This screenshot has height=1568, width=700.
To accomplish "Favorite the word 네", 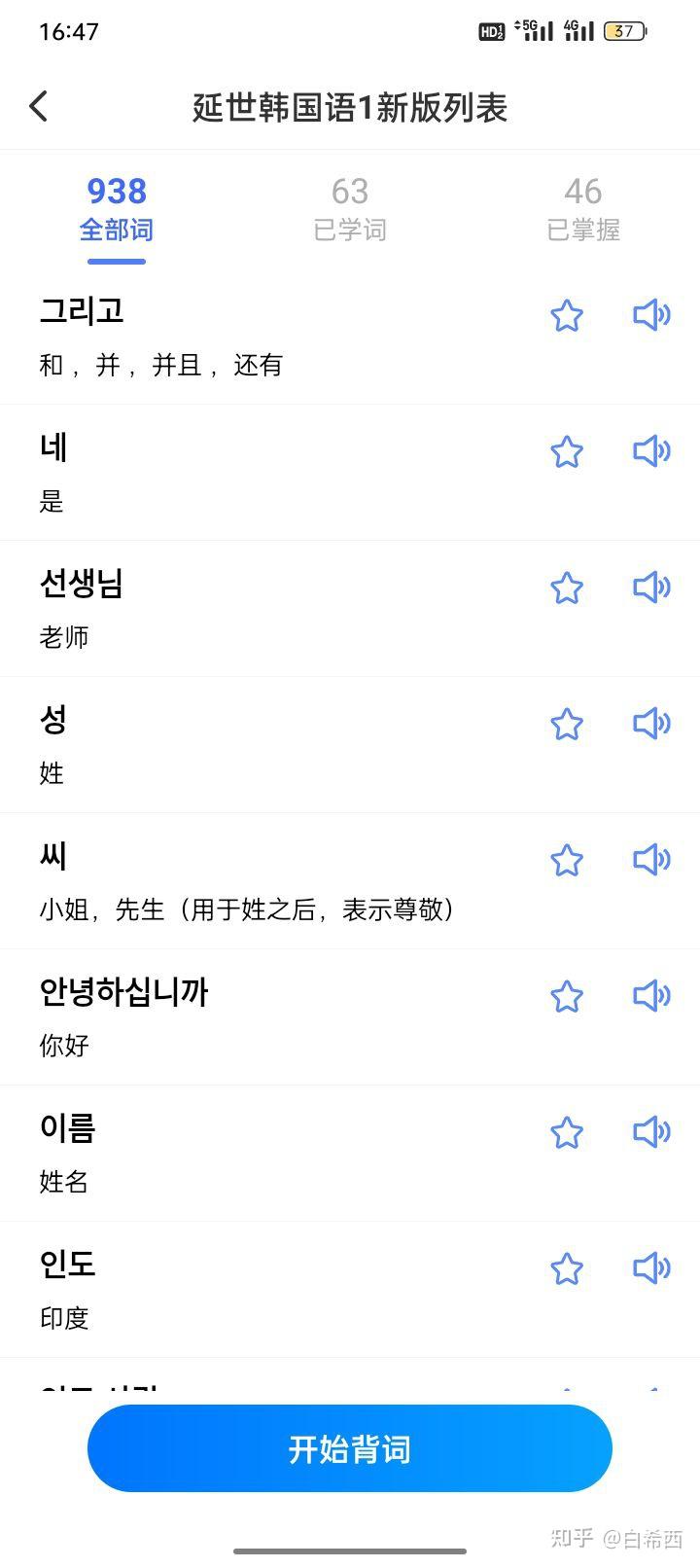I will (x=567, y=451).
